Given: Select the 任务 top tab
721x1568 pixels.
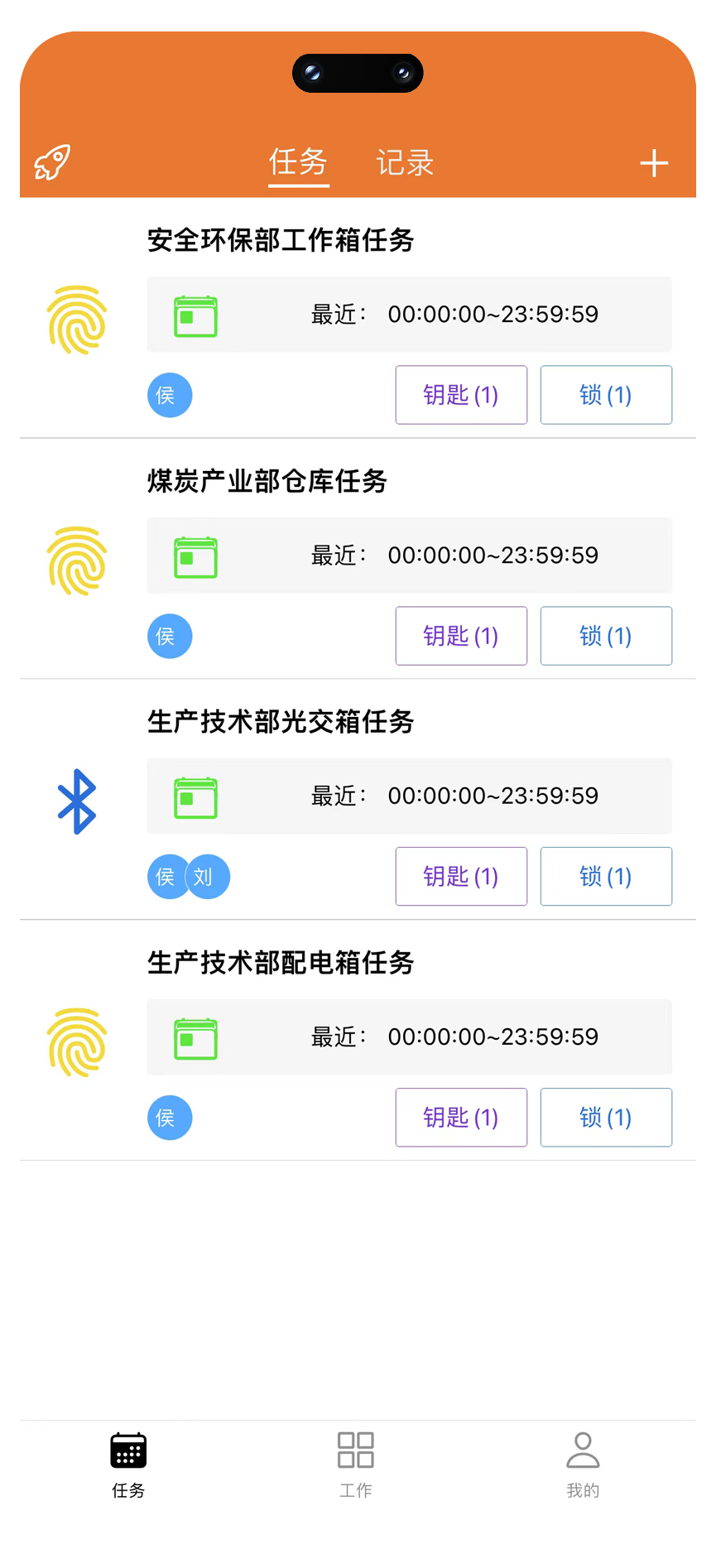Looking at the screenshot, I should (298, 162).
